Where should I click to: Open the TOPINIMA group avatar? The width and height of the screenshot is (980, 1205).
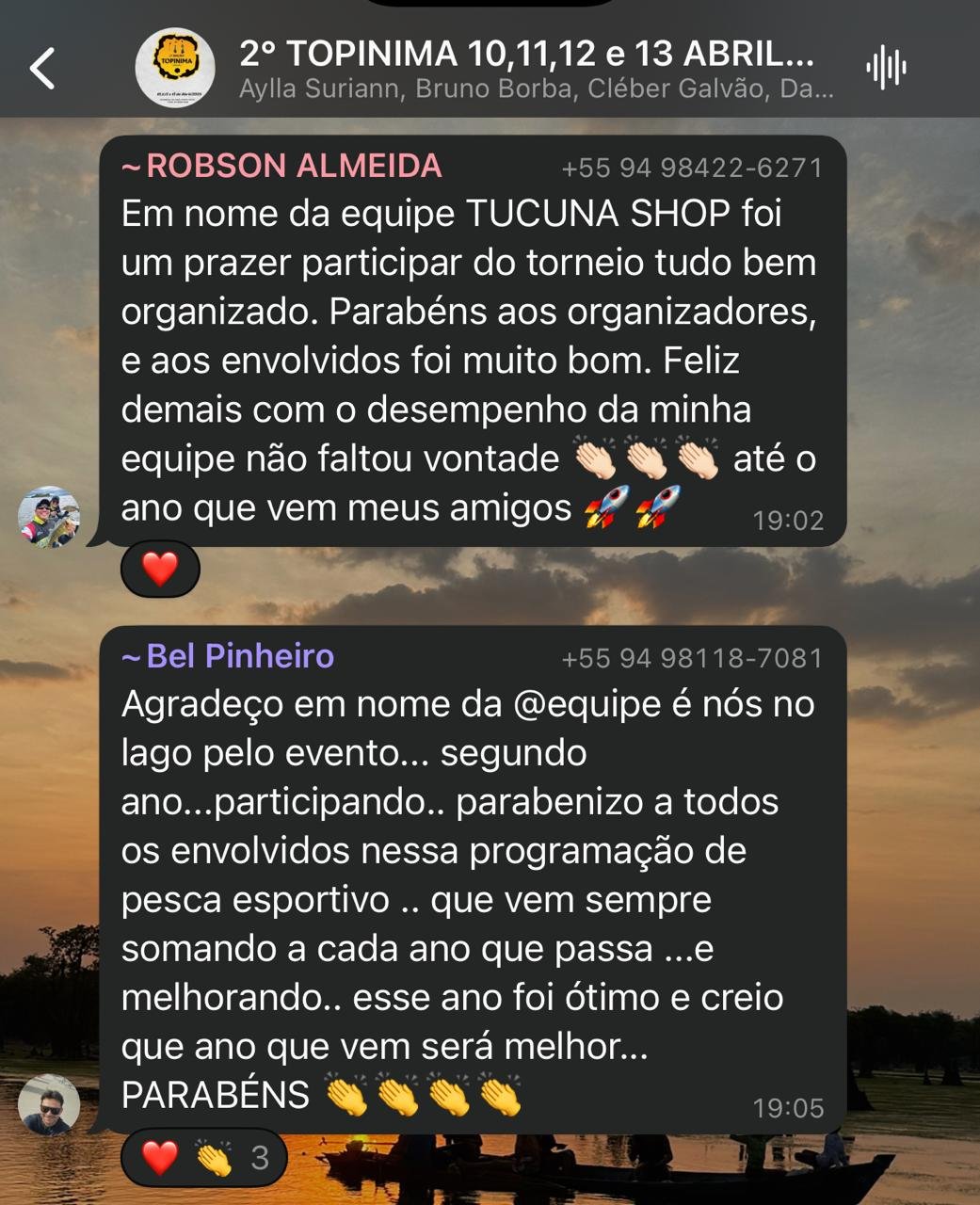point(175,69)
